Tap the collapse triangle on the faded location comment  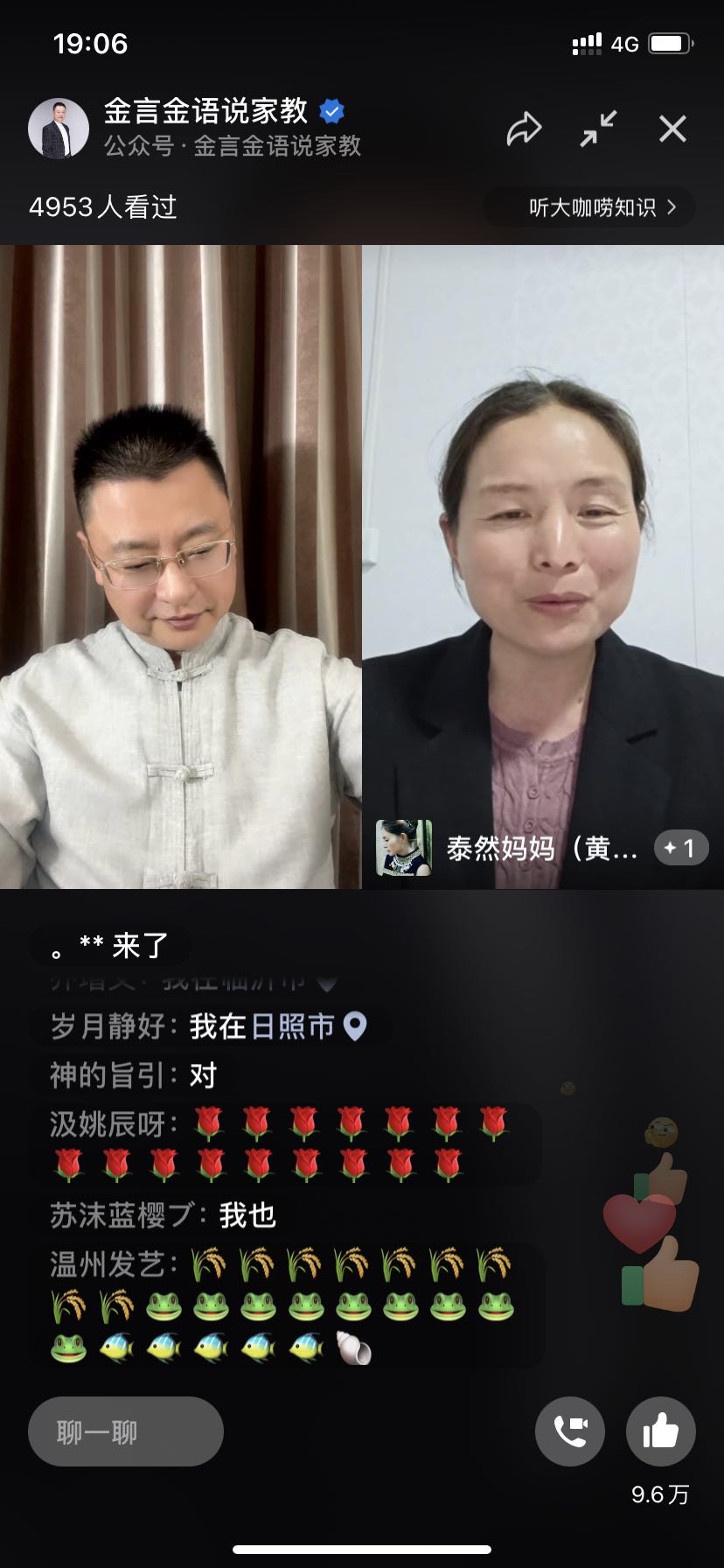coord(328,982)
